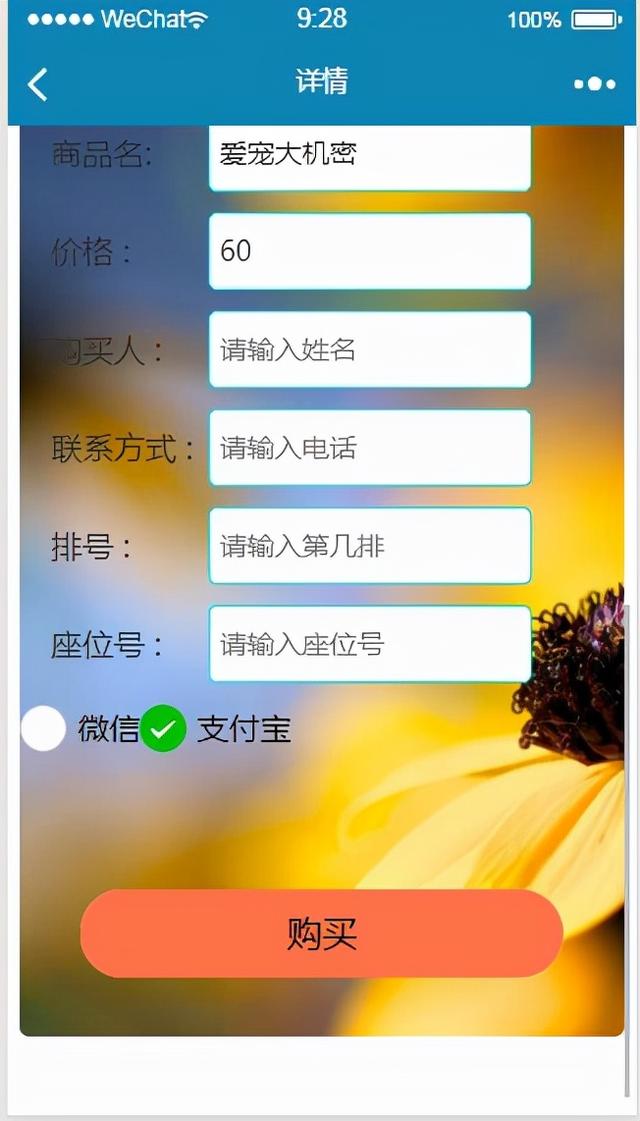Go back using the header arrow

click(37, 84)
